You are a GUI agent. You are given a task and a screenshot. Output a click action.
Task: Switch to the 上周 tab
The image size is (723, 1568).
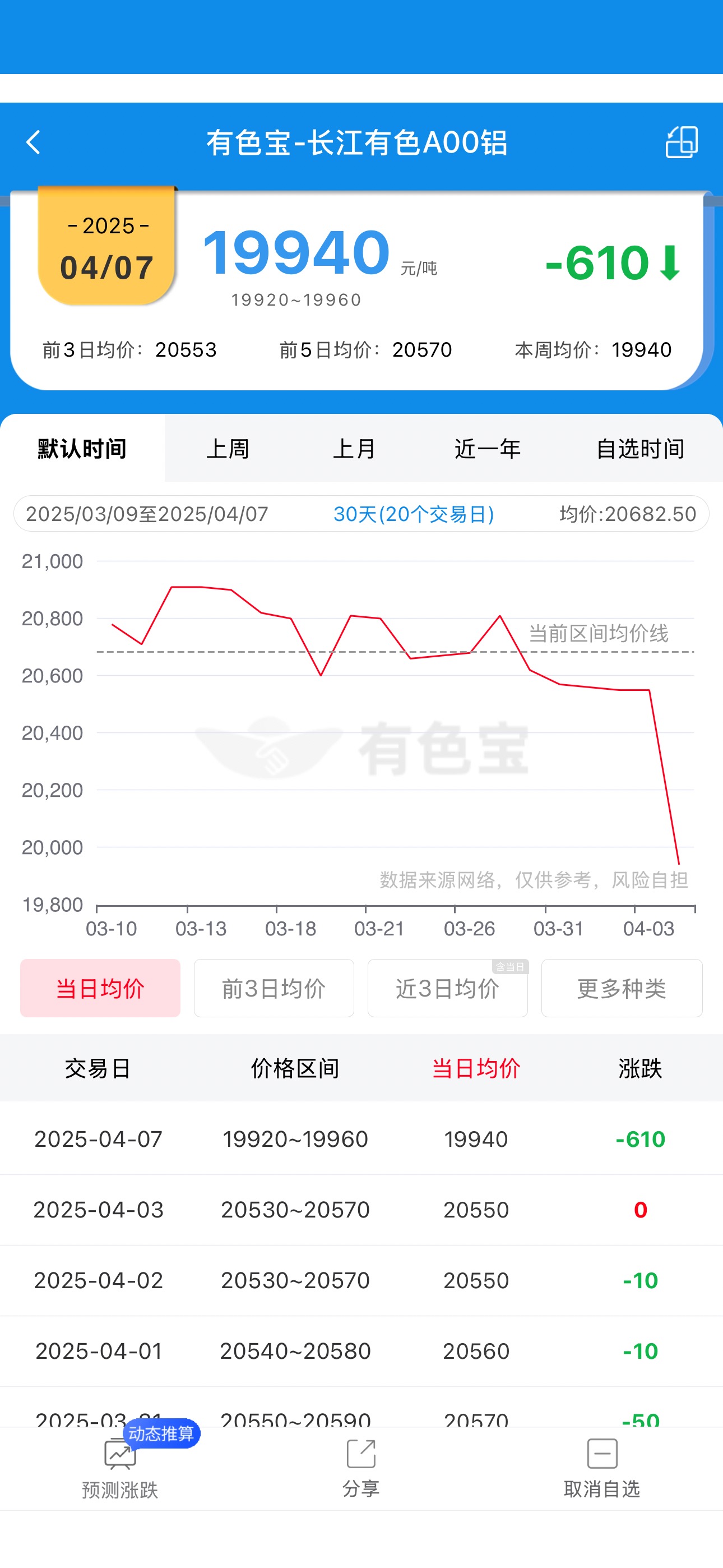pos(228,449)
